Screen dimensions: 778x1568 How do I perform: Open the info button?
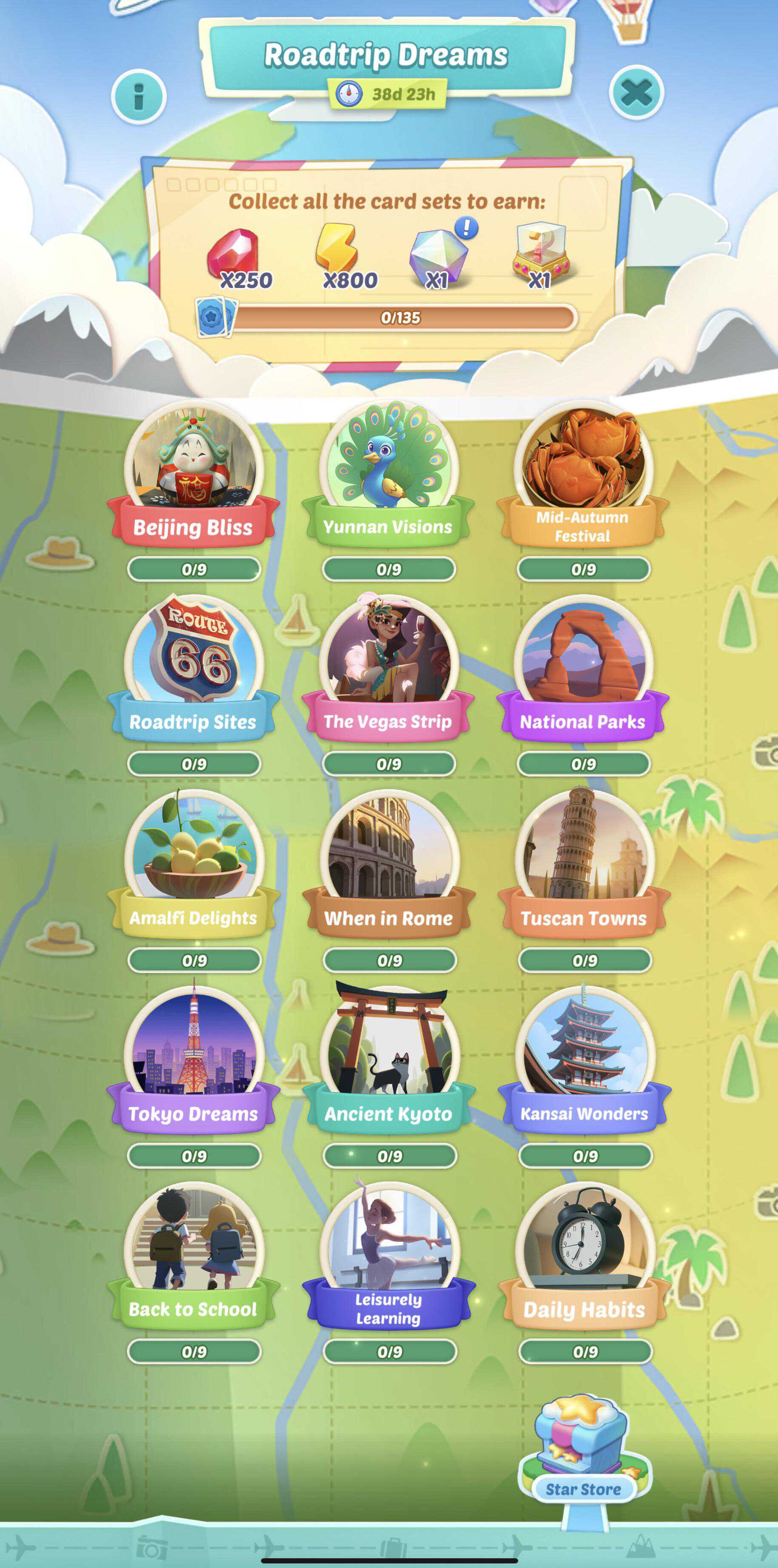pos(139,97)
